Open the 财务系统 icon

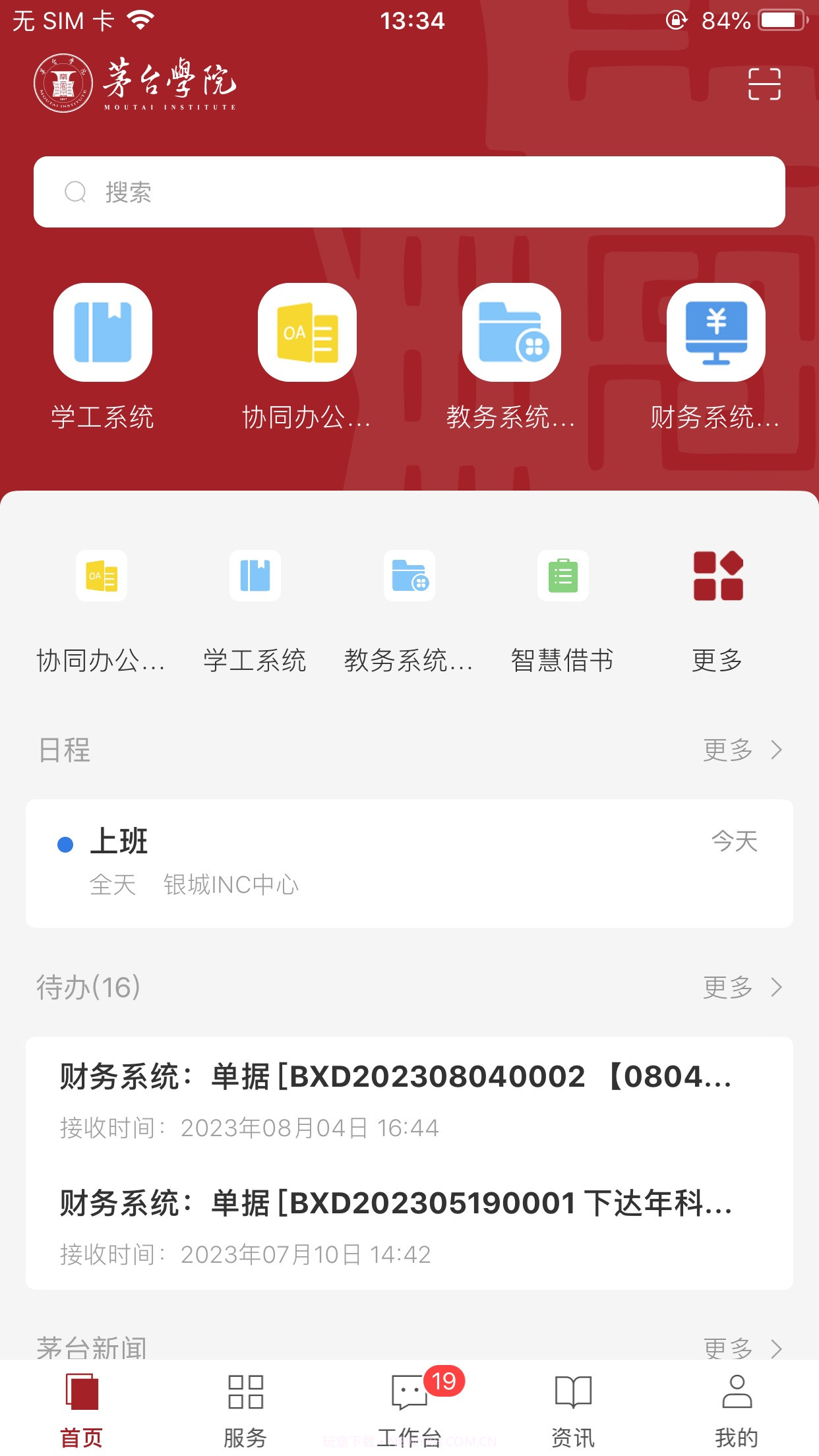716,332
